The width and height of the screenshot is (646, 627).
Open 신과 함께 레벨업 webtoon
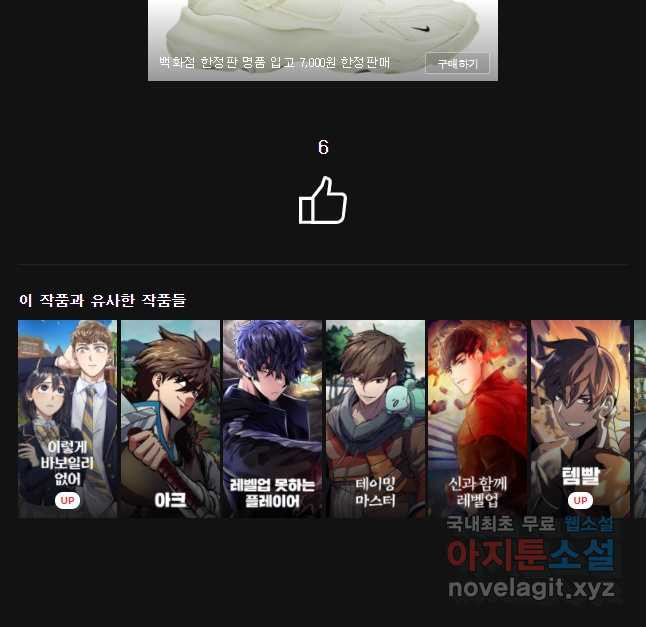pyautogui.click(x=477, y=418)
